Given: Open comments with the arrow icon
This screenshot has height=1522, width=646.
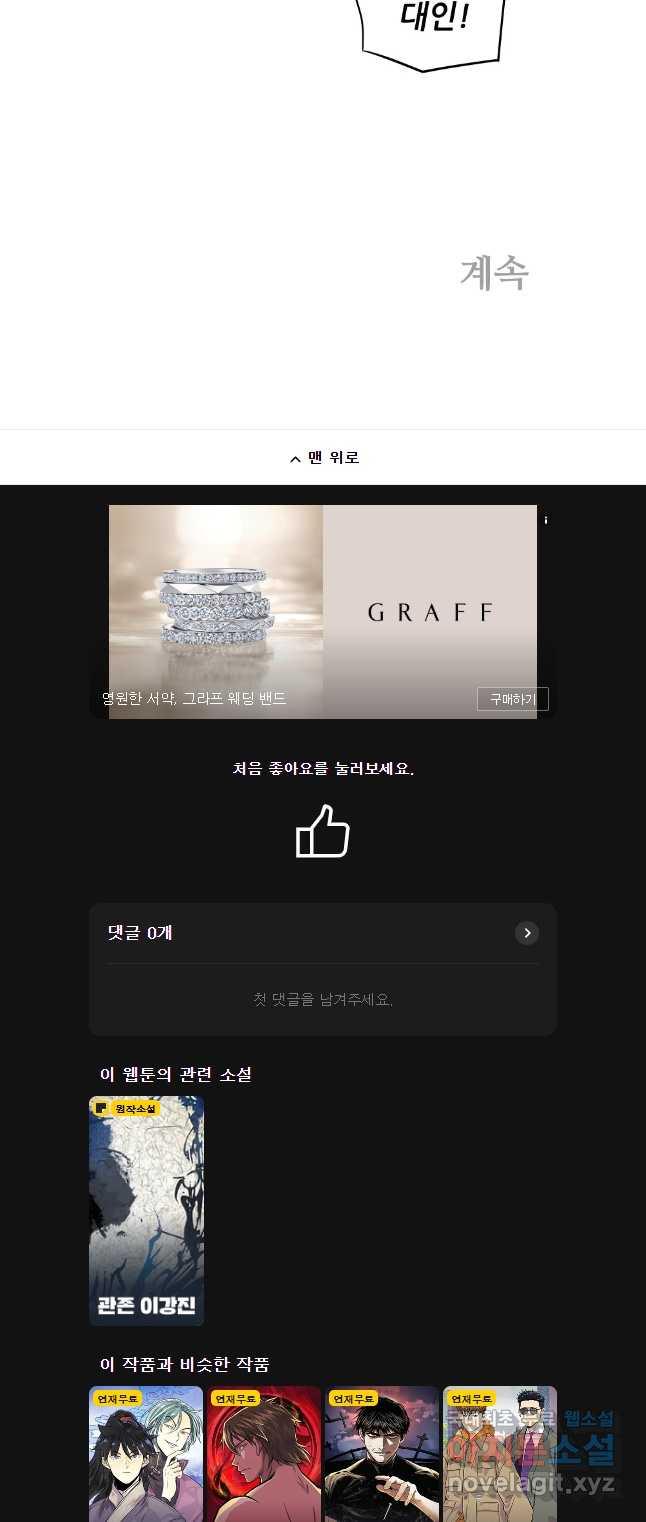Looking at the screenshot, I should [527, 933].
